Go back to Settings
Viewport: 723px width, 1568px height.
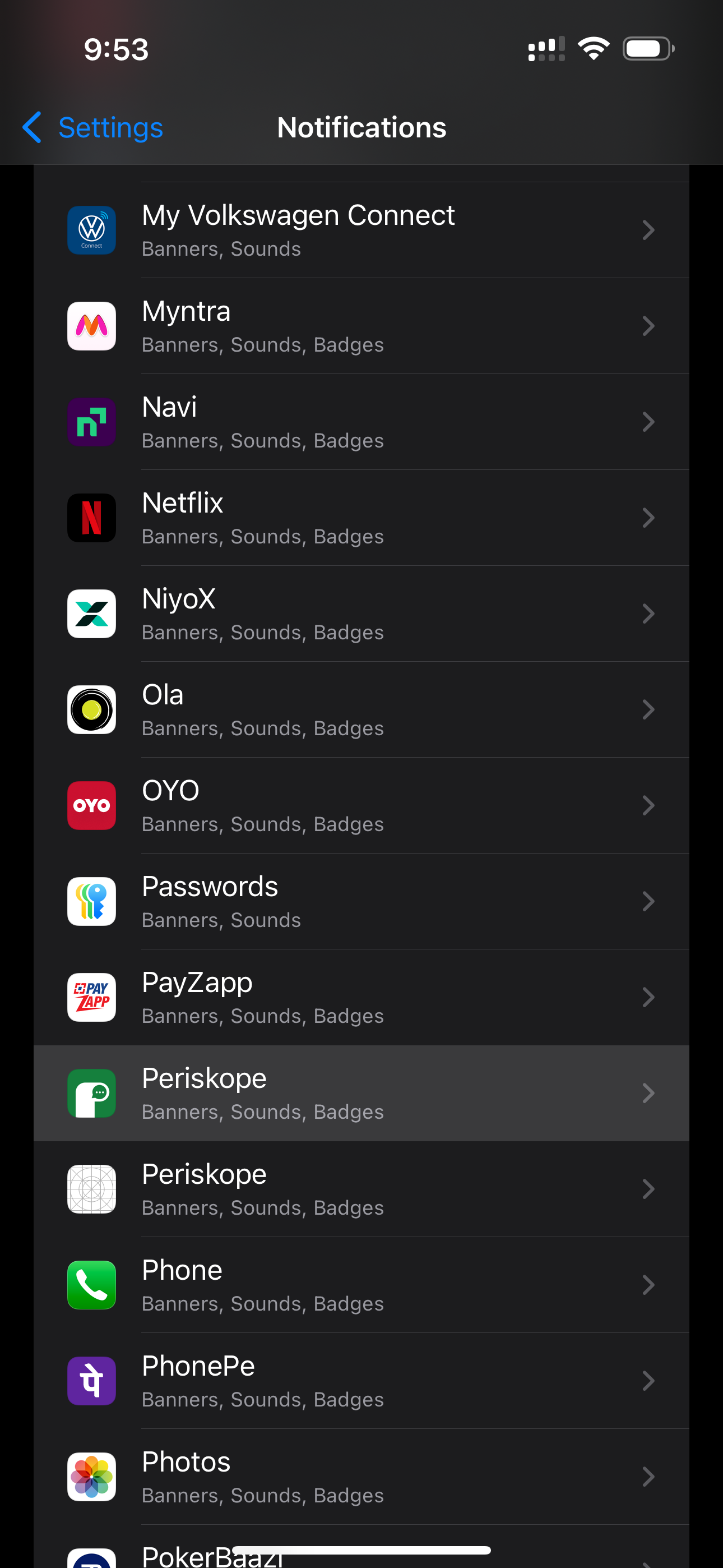pos(92,128)
